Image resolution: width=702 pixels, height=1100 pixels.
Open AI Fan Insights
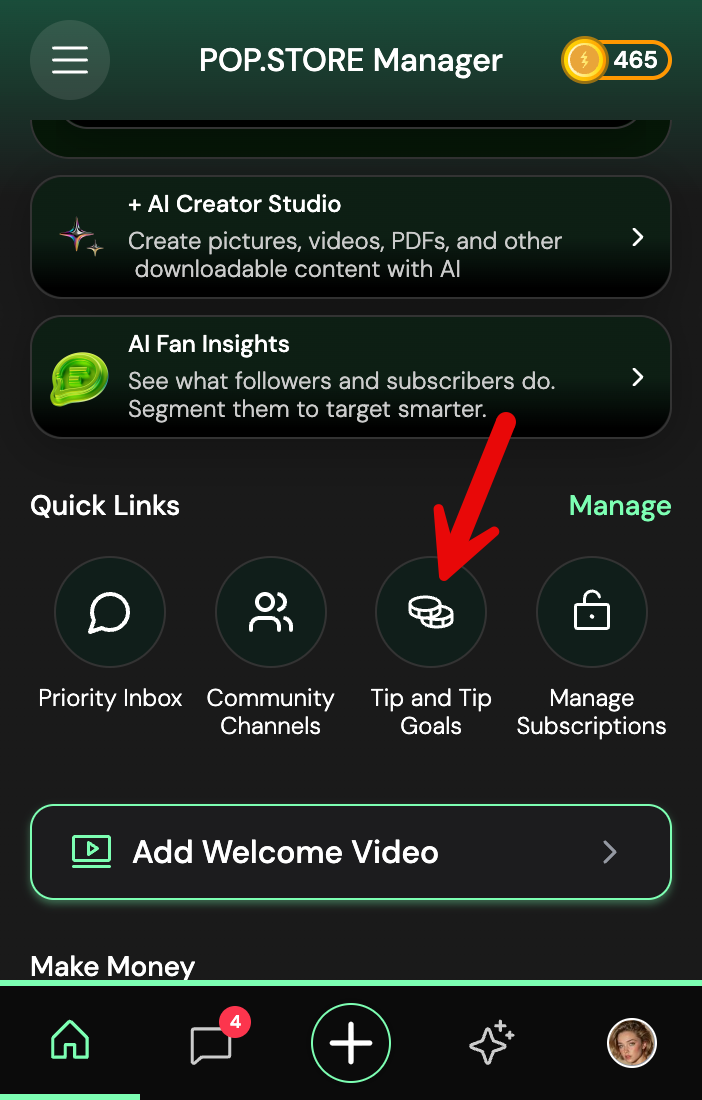[x=351, y=377]
